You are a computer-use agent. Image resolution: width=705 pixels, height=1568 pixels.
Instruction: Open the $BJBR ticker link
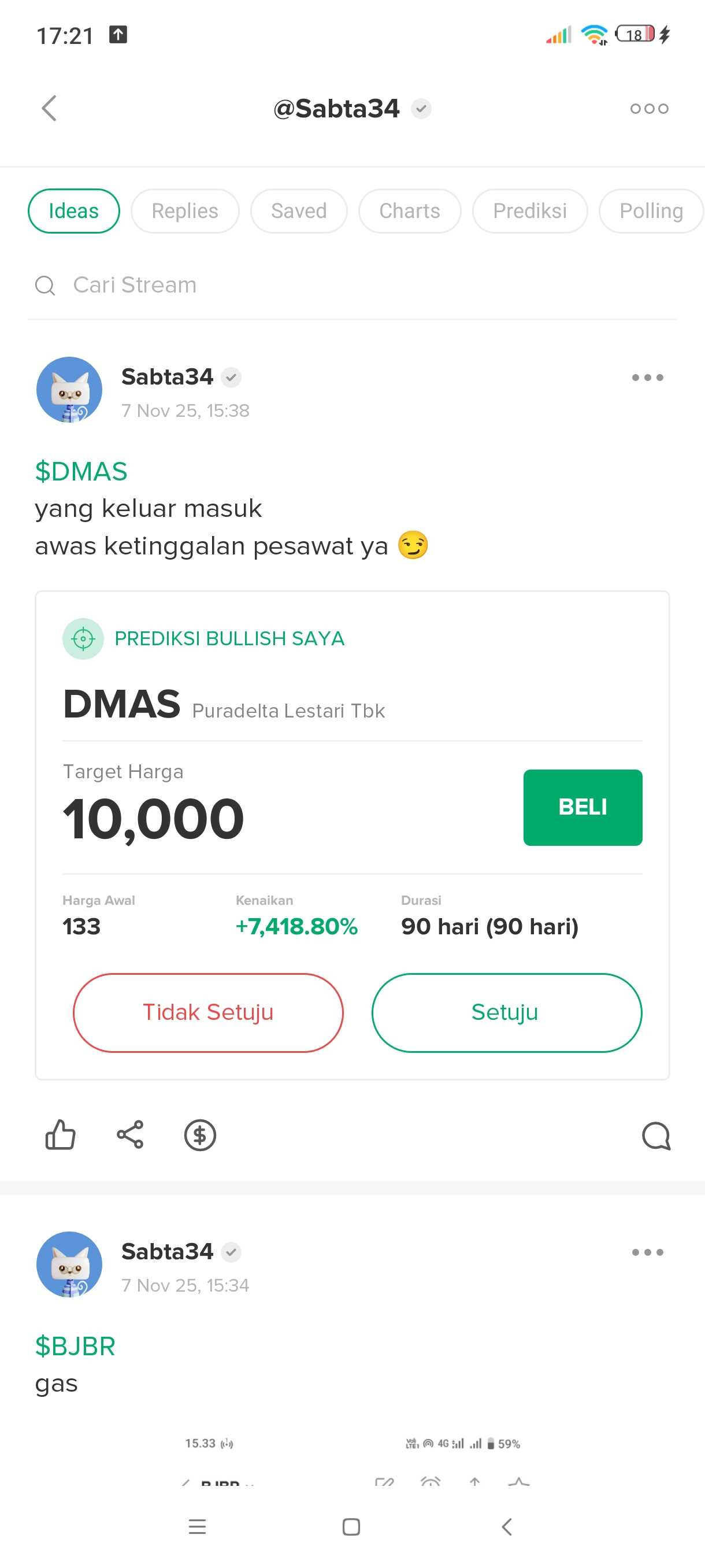coord(76,1347)
